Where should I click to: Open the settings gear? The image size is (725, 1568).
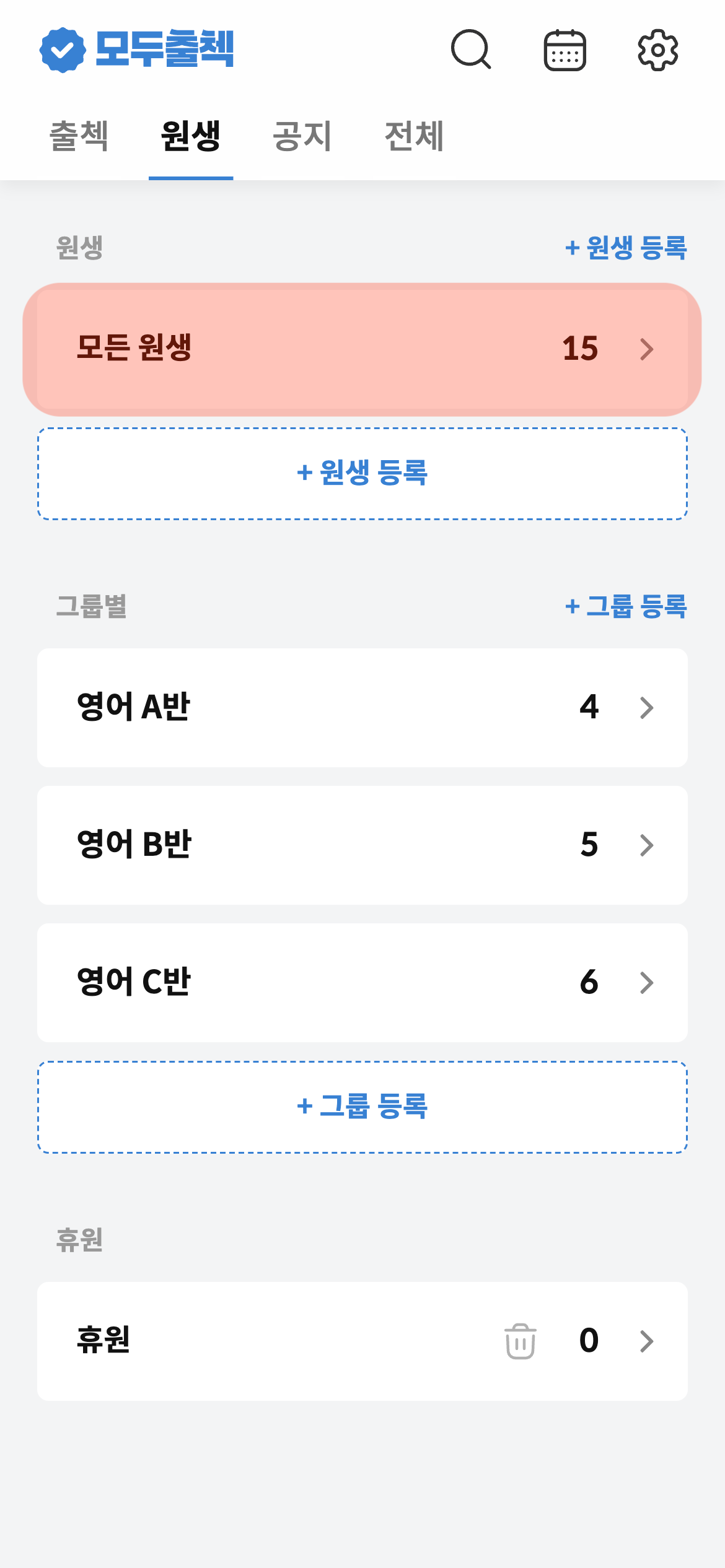tap(657, 50)
